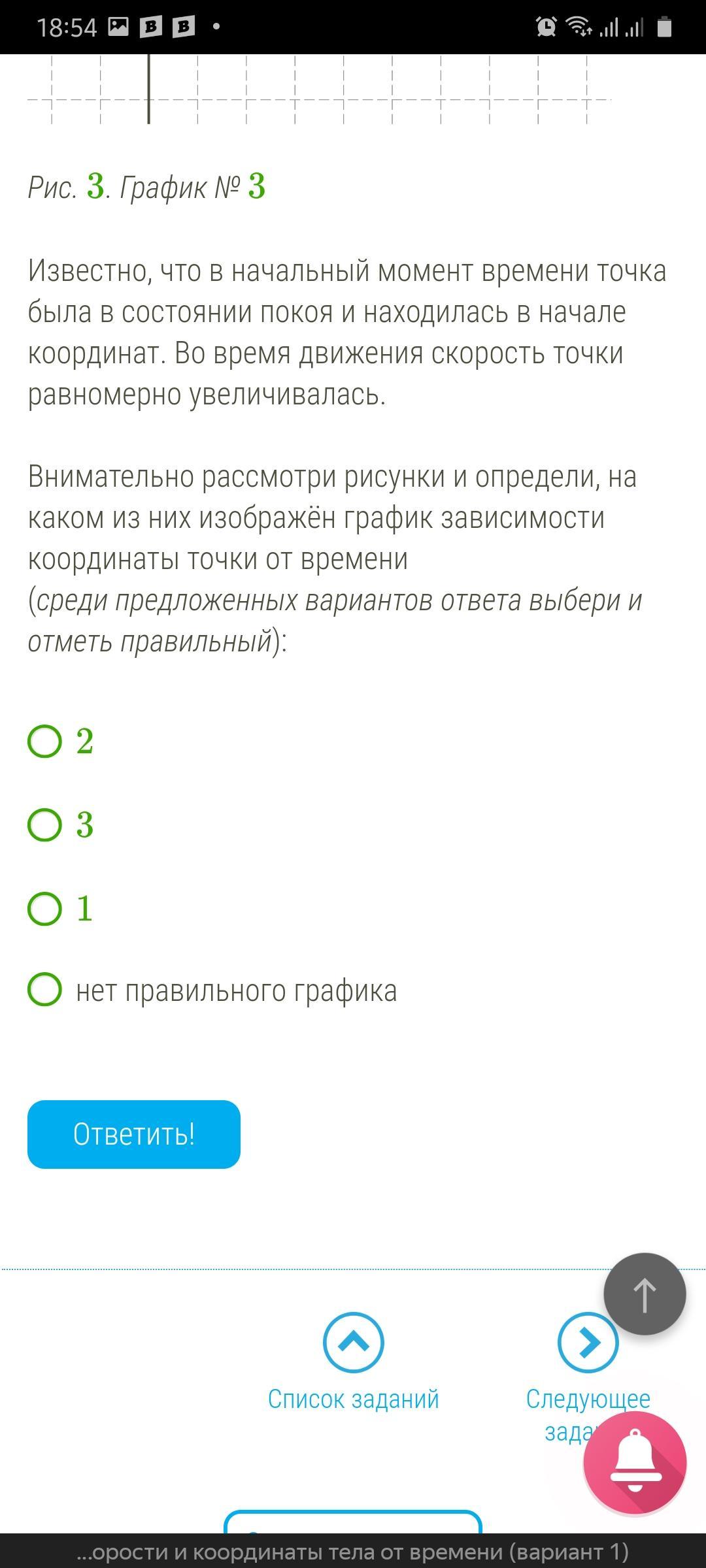Submit answer with Ответить! button
Viewport: 706px width, 1568px height.
point(134,1134)
